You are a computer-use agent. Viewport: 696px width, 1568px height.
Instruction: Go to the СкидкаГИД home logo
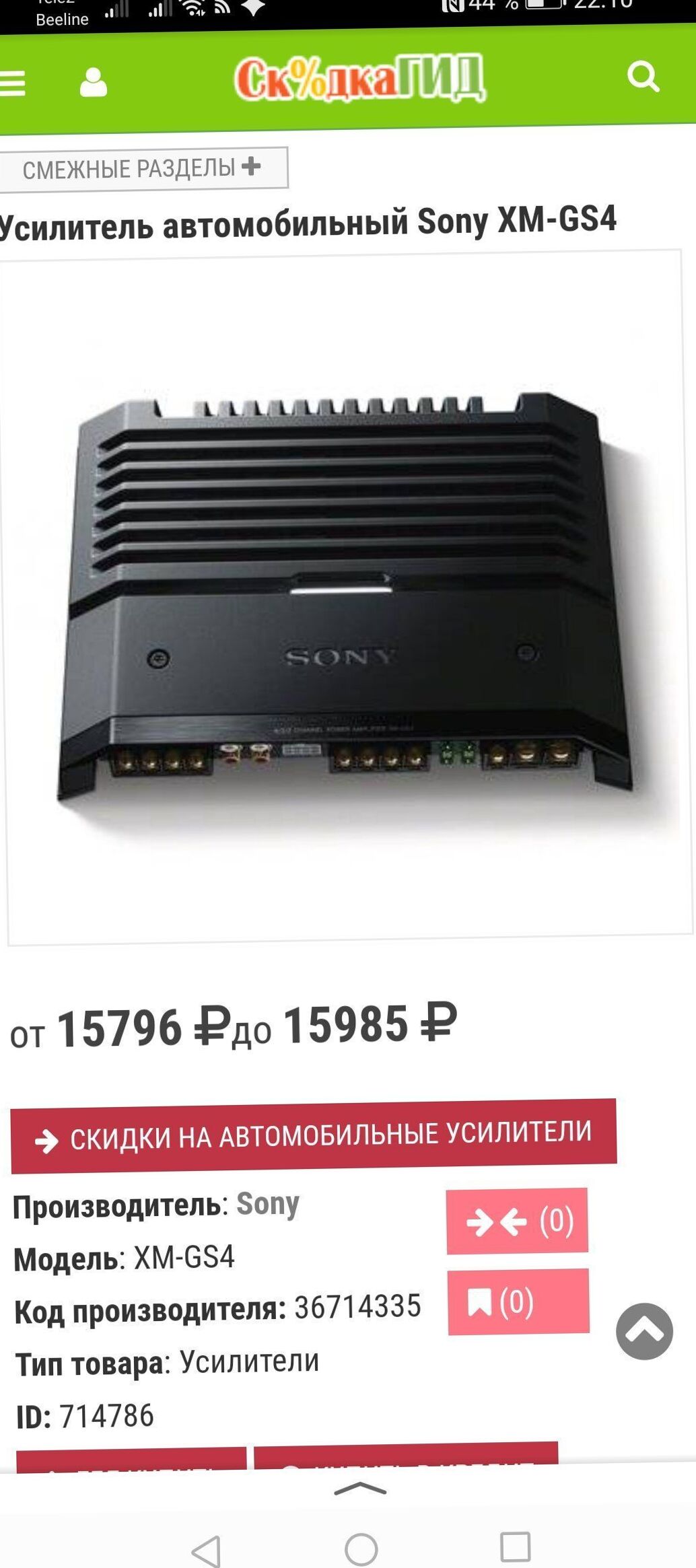(x=359, y=79)
